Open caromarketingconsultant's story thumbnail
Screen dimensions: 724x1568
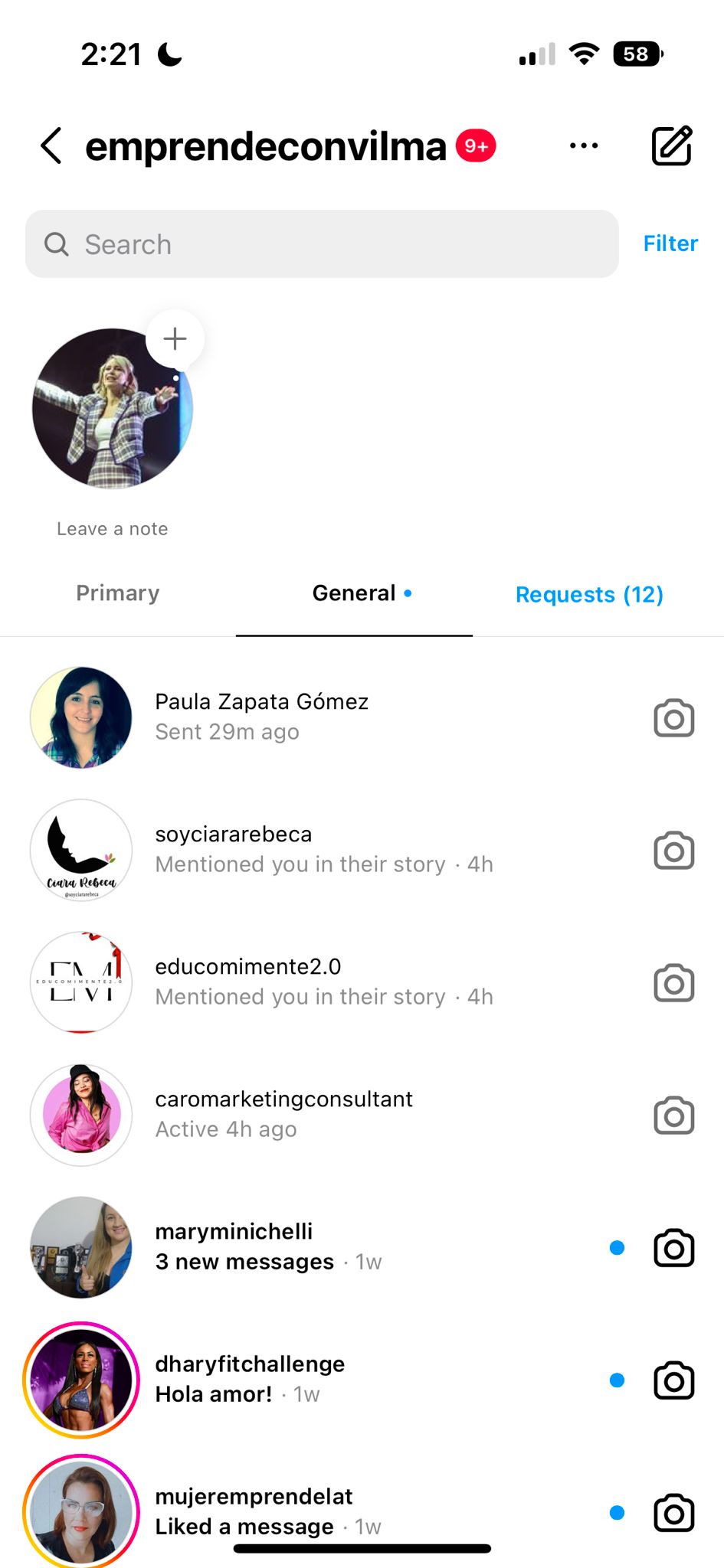[x=80, y=1115]
